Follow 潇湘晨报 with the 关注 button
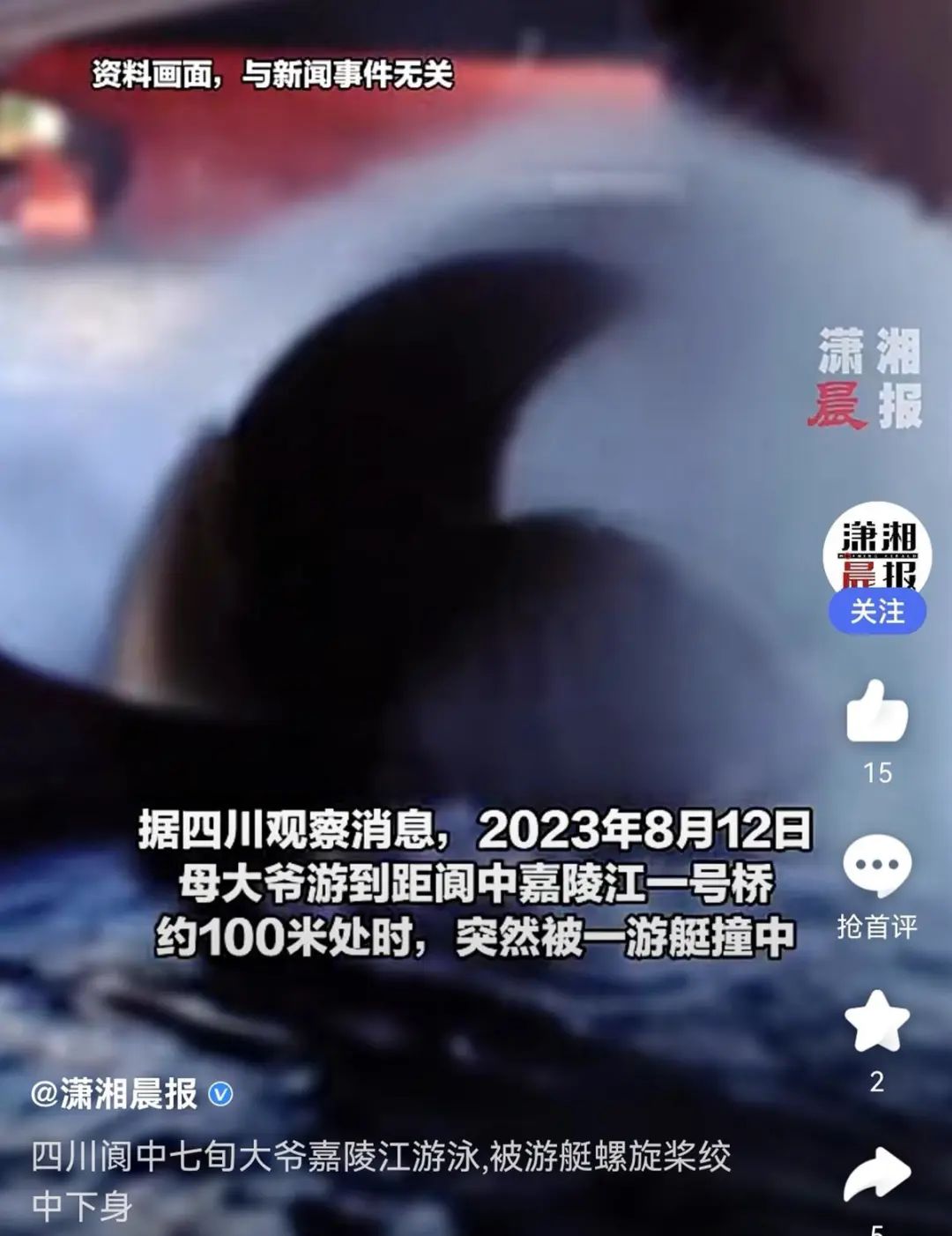This screenshot has height=1236, width=952. [x=876, y=612]
